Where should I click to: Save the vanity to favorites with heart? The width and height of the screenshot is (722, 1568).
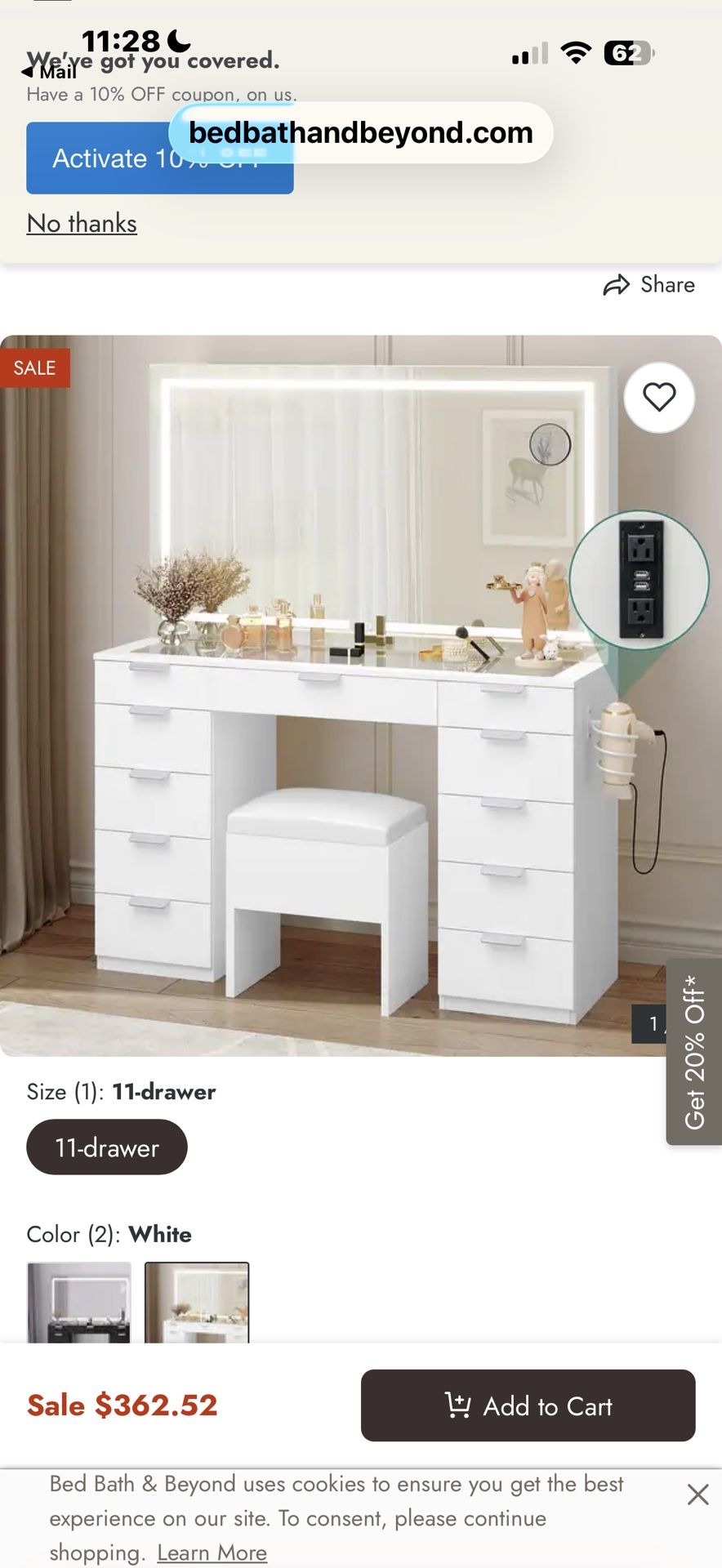659,398
